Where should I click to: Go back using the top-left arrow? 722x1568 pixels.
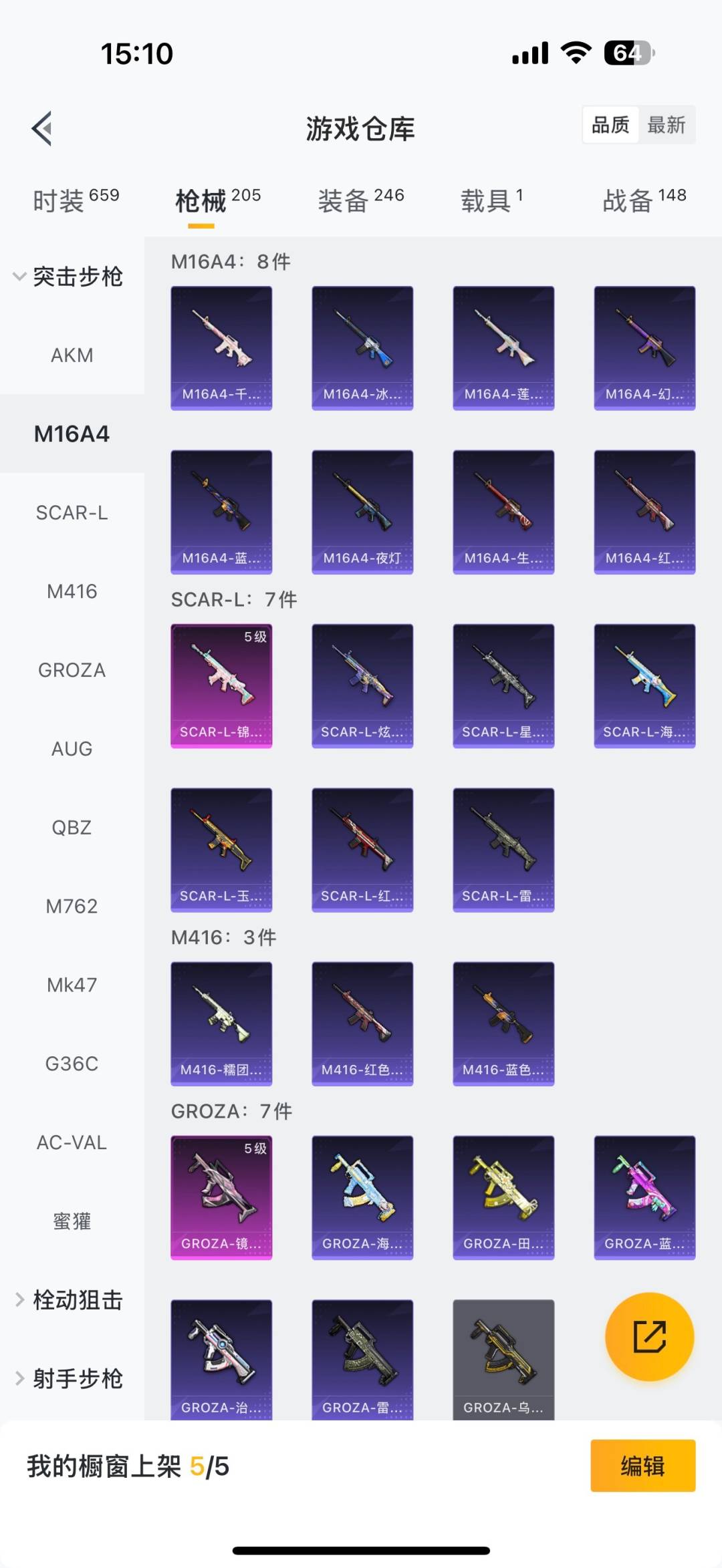coord(41,128)
